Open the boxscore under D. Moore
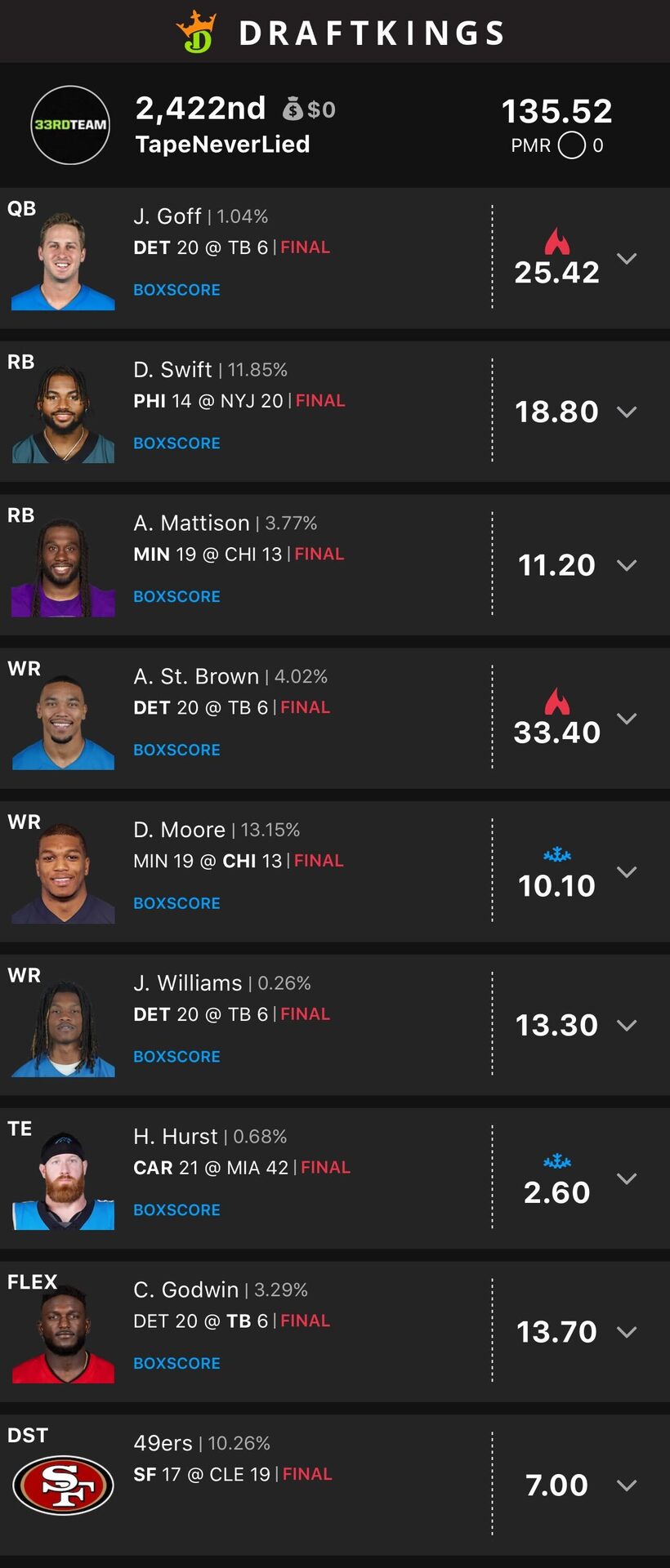Screen dimensions: 670x1568 pyautogui.click(x=176, y=903)
